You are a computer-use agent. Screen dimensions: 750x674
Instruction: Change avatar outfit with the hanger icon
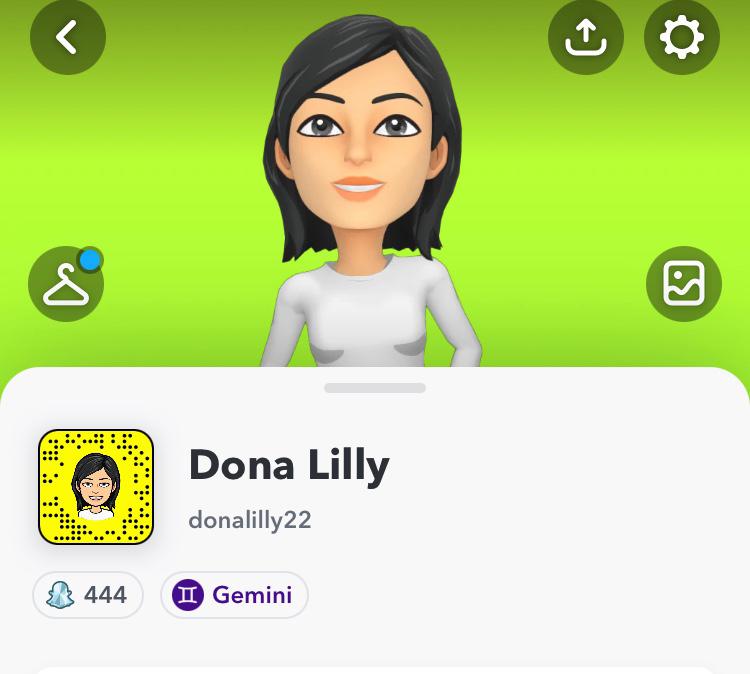[x=66, y=284]
